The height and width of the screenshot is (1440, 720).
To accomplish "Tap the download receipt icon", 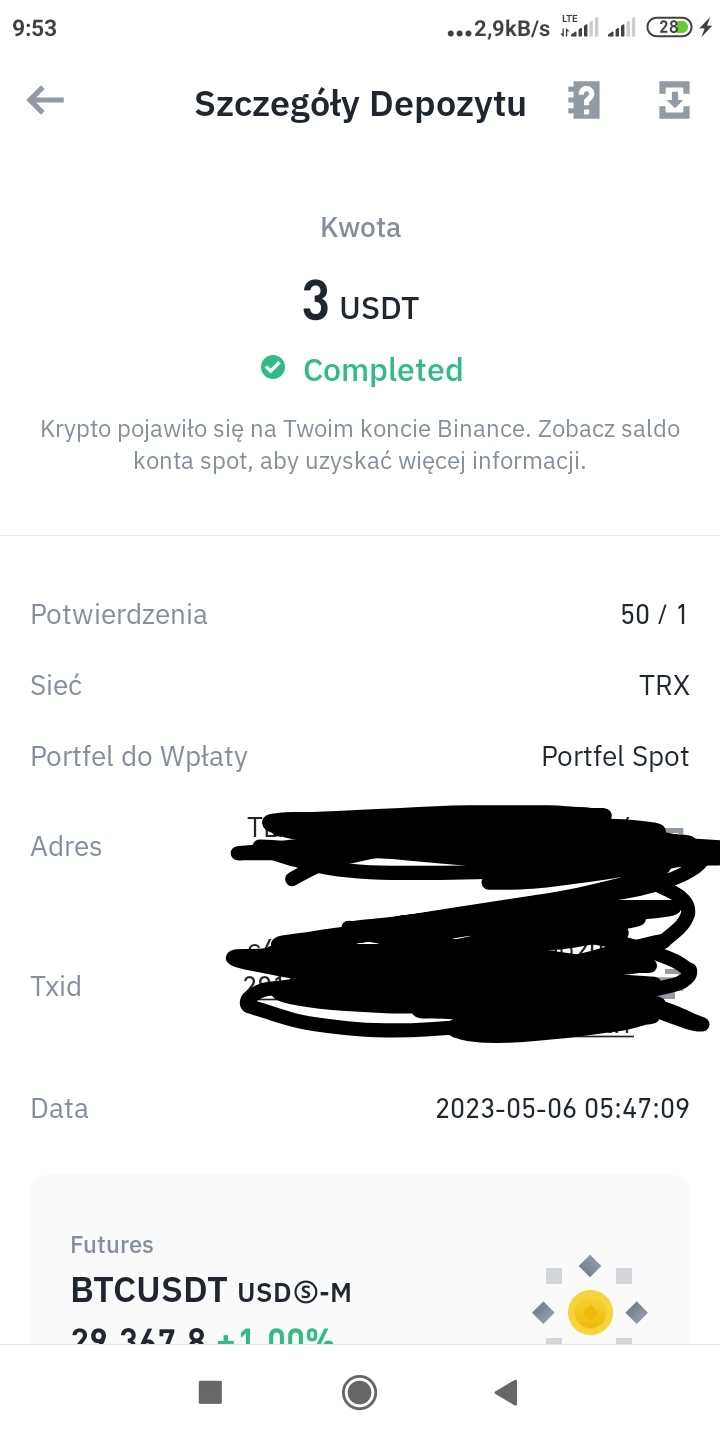I will pyautogui.click(x=674, y=101).
